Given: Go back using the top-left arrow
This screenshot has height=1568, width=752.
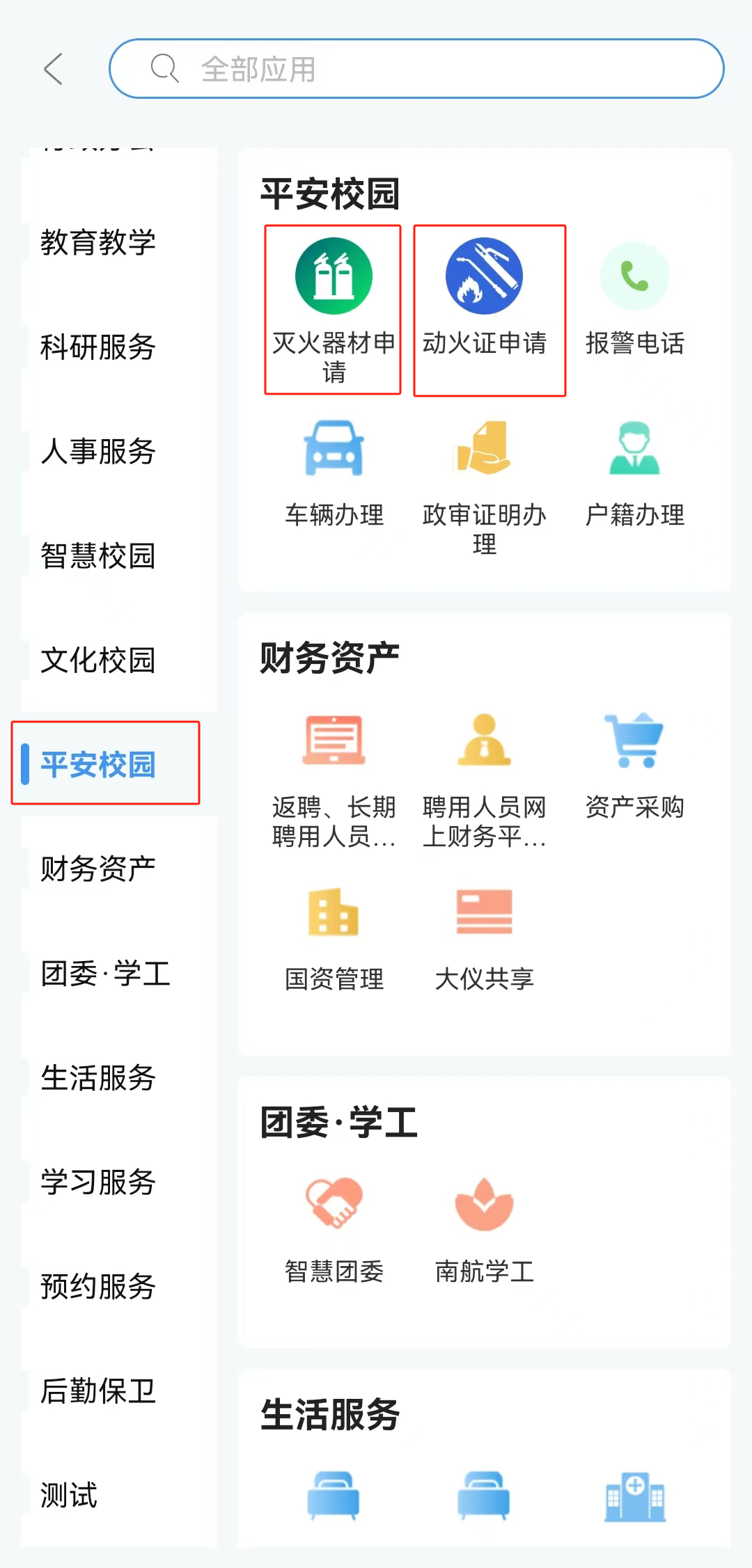Looking at the screenshot, I should pos(54,69).
